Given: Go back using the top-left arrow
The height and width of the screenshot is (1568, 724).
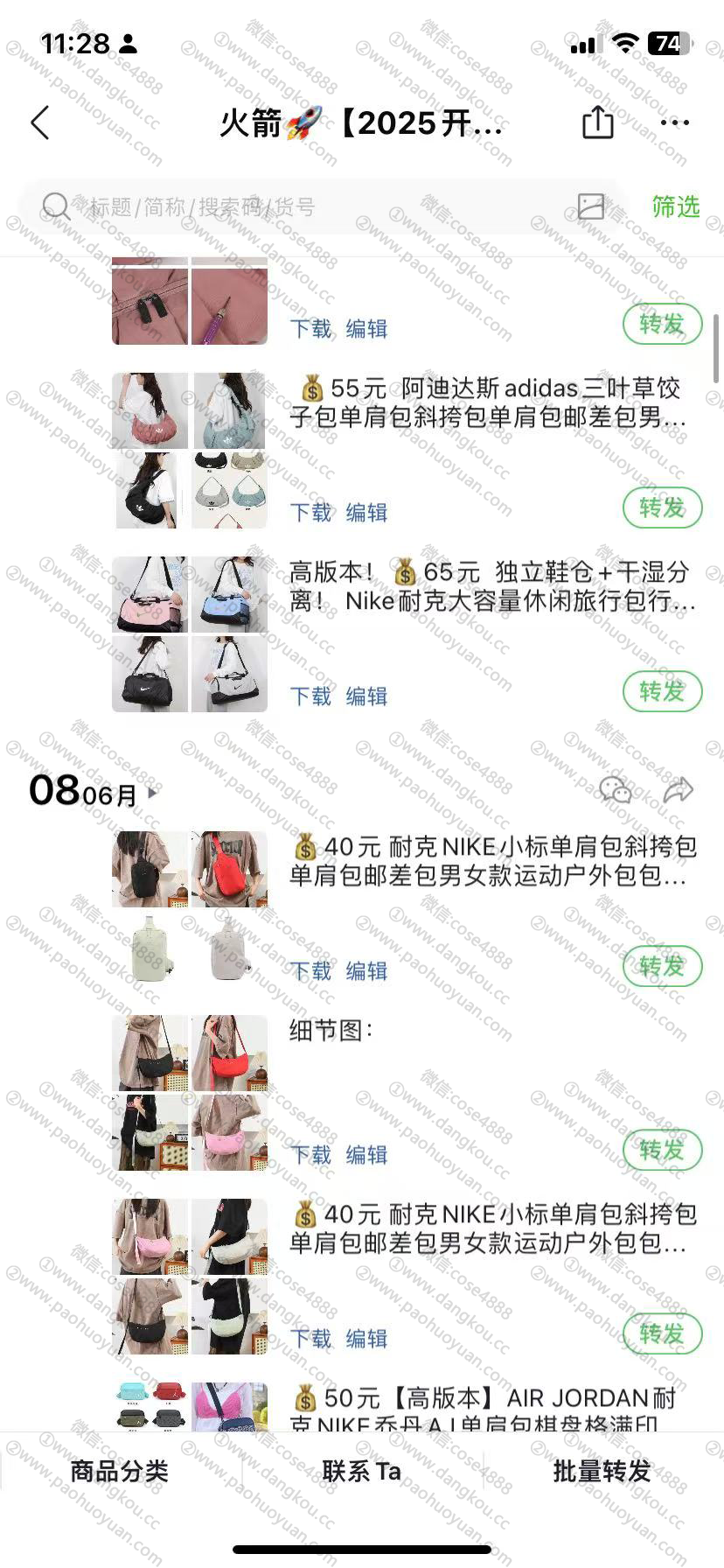Looking at the screenshot, I should tap(40, 123).
